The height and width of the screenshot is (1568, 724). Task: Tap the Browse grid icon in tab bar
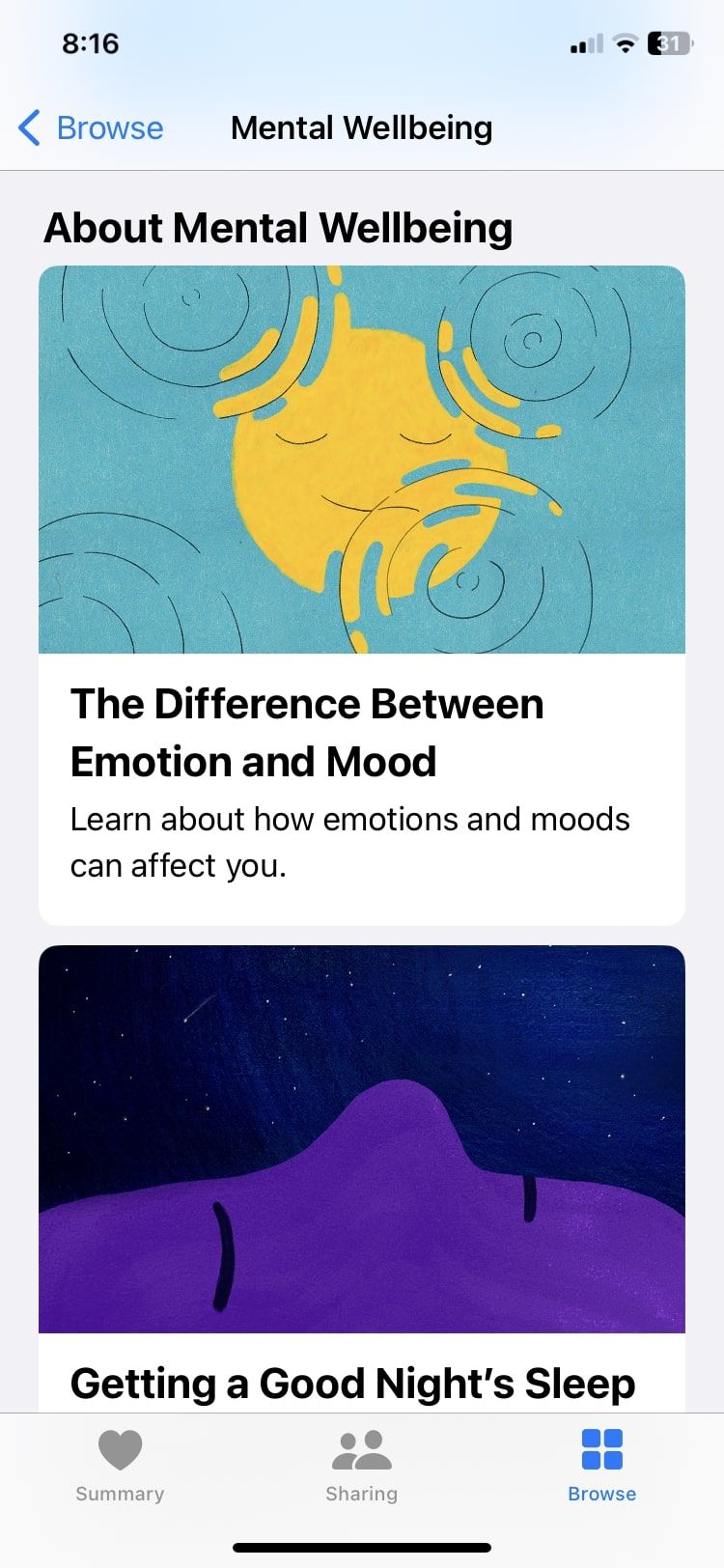click(x=601, y=1448)
